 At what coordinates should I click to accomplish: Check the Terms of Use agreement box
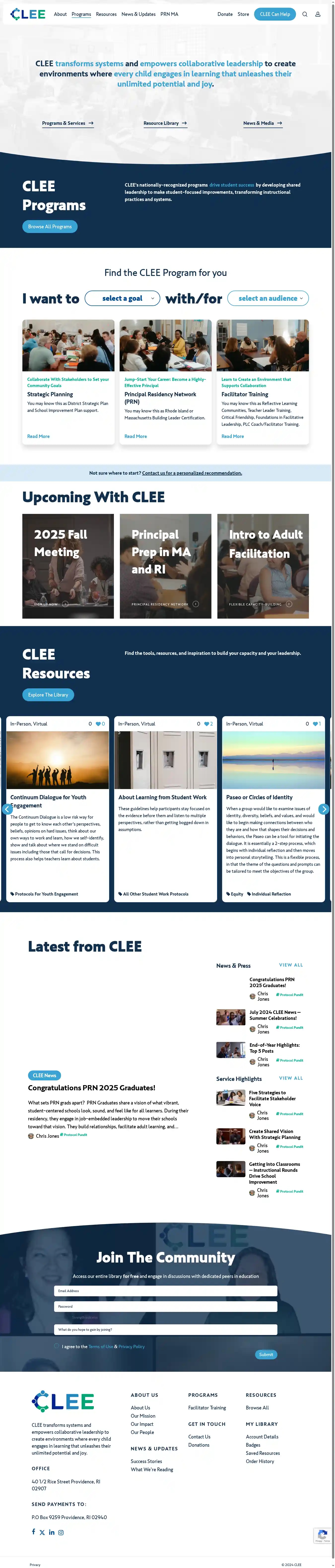pos(57,1346)
